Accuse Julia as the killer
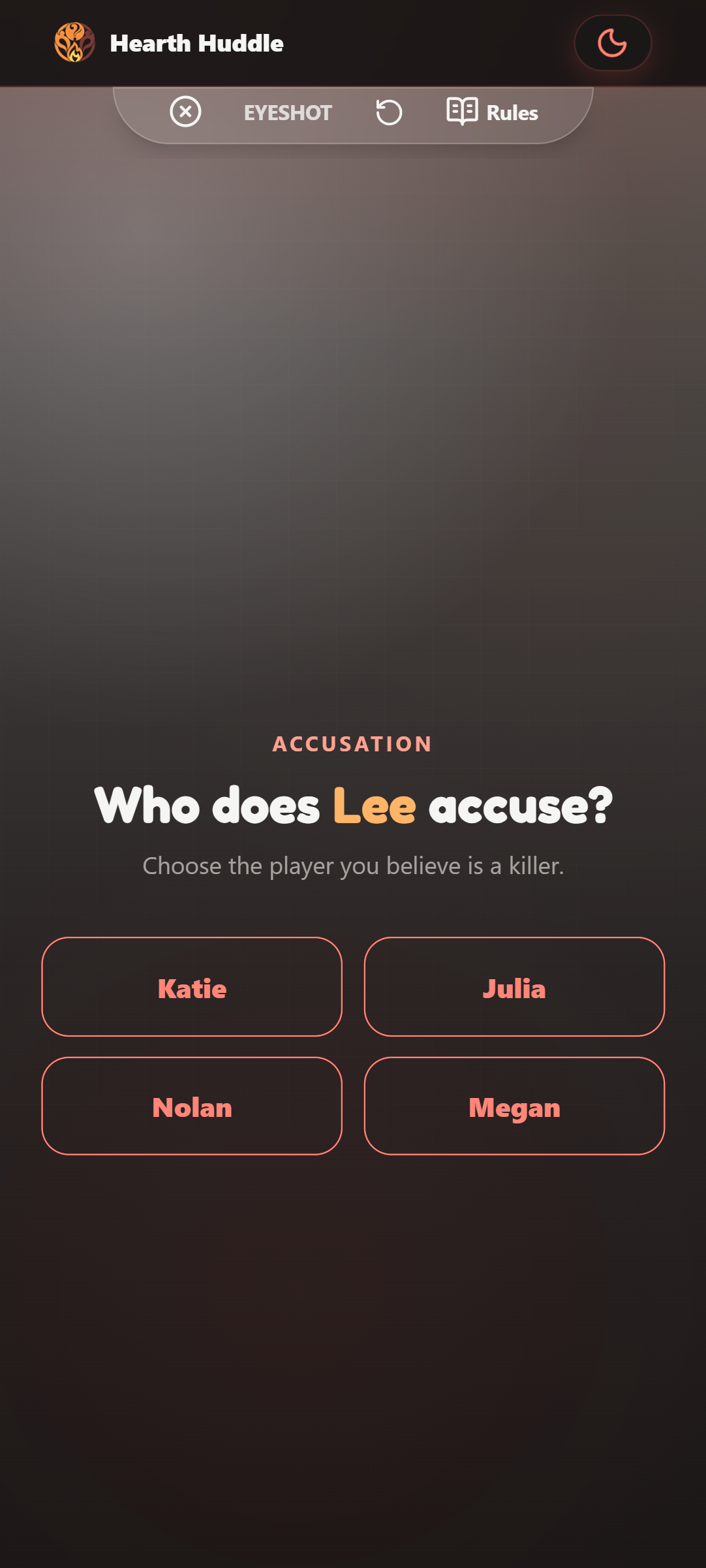This screenshot has height=1568, width=706. tap(514, 986)
